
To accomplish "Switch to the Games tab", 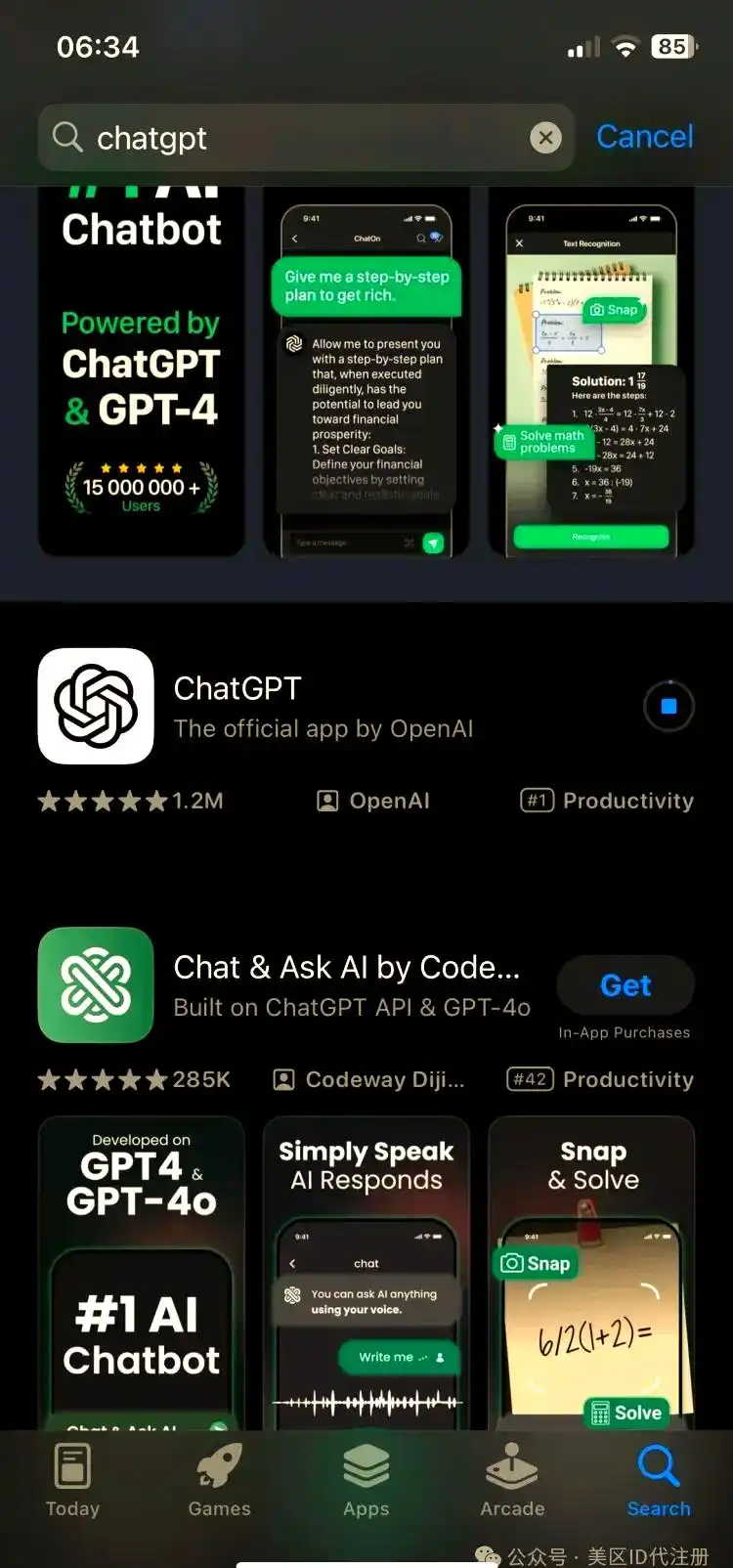I will point(219,1481).
